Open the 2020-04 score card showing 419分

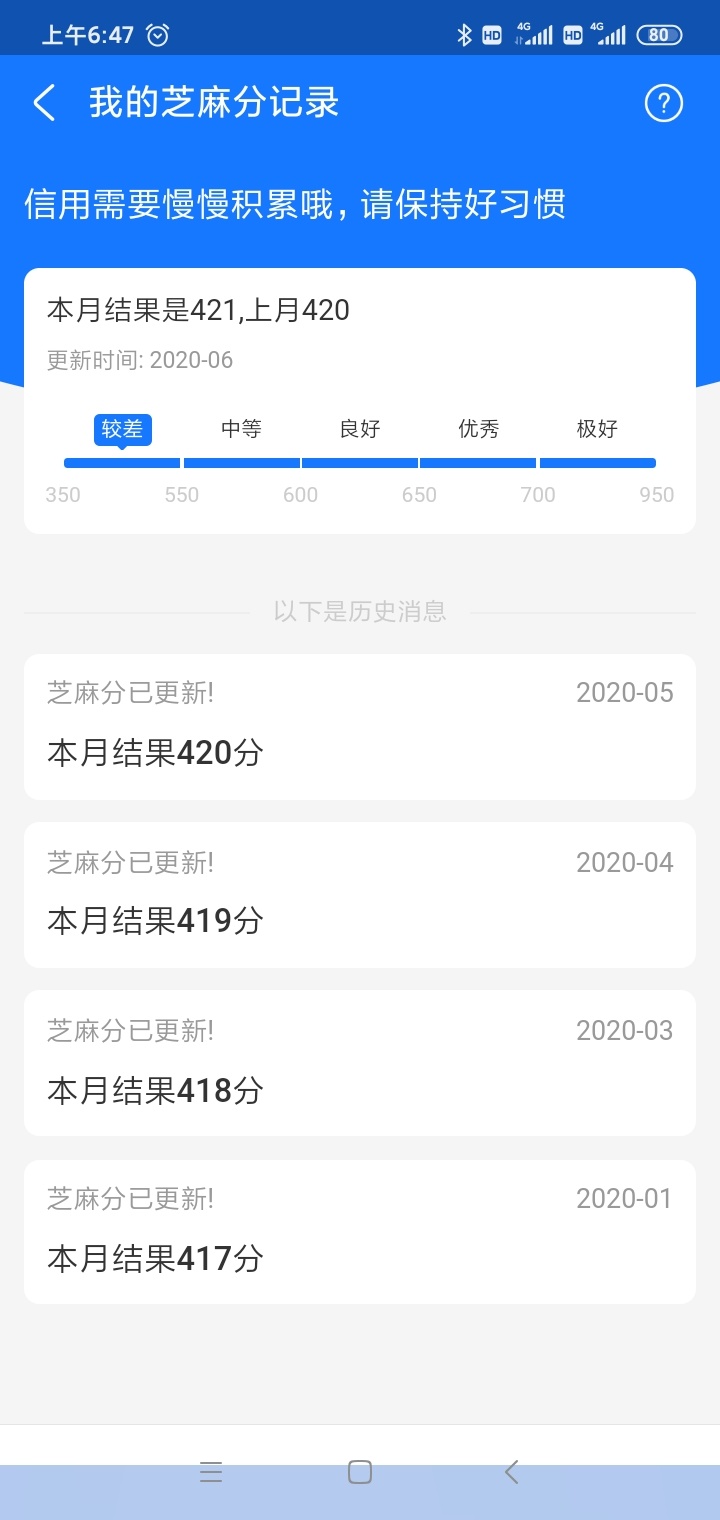[360, 895]
